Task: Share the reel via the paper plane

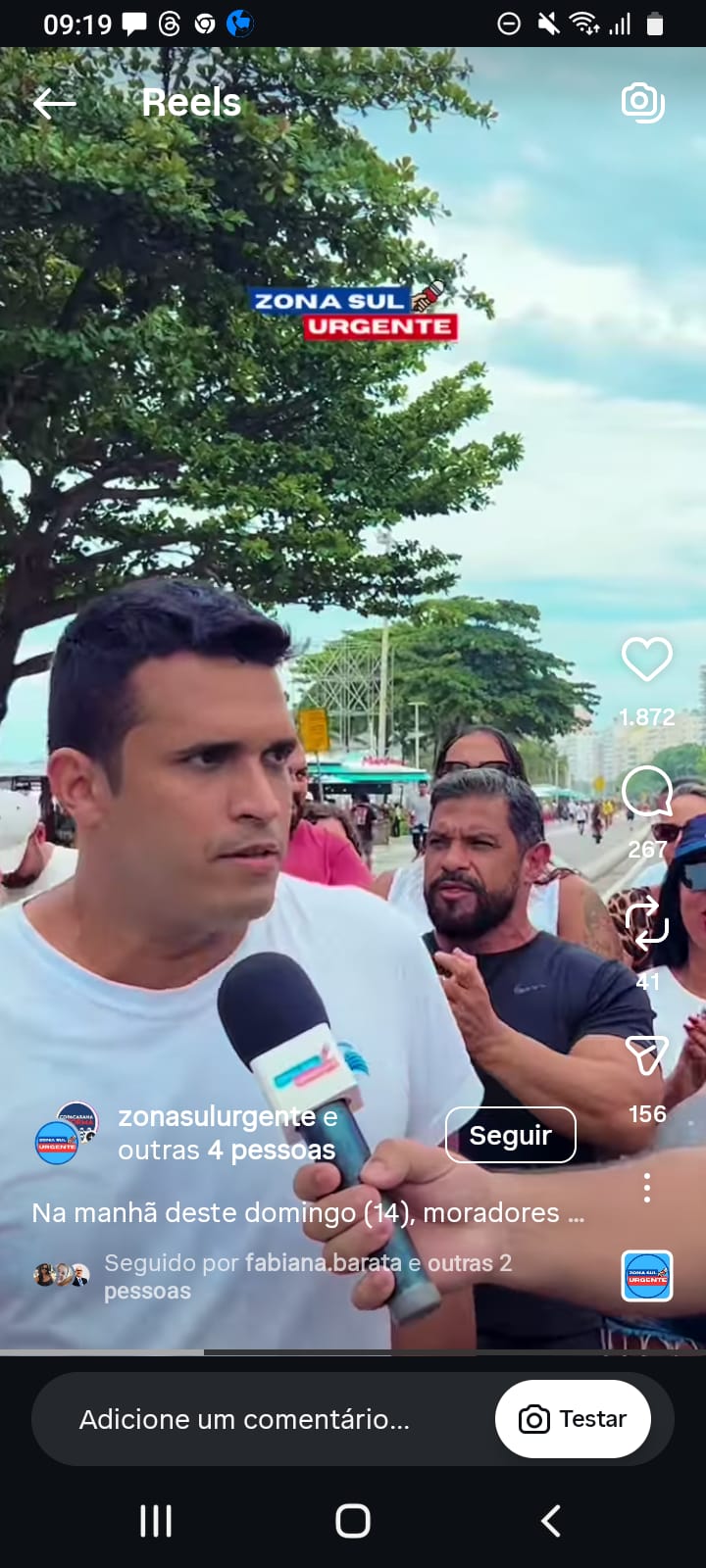Action: (x=646, y=1055)
